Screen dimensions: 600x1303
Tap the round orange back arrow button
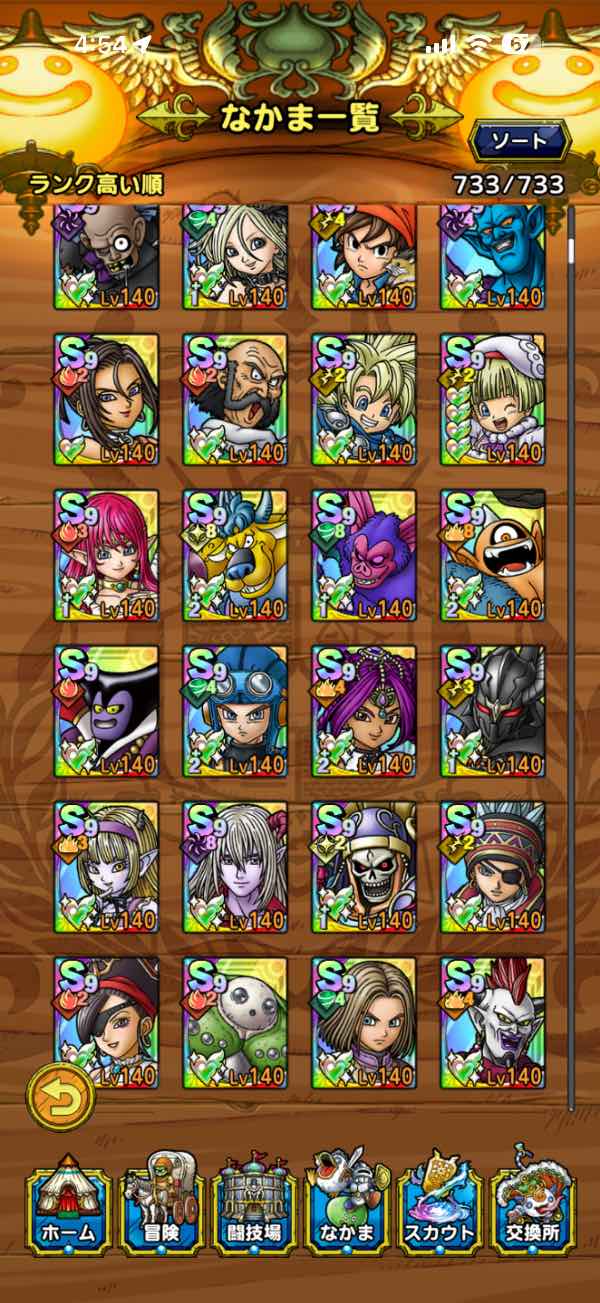point(60,1096)
